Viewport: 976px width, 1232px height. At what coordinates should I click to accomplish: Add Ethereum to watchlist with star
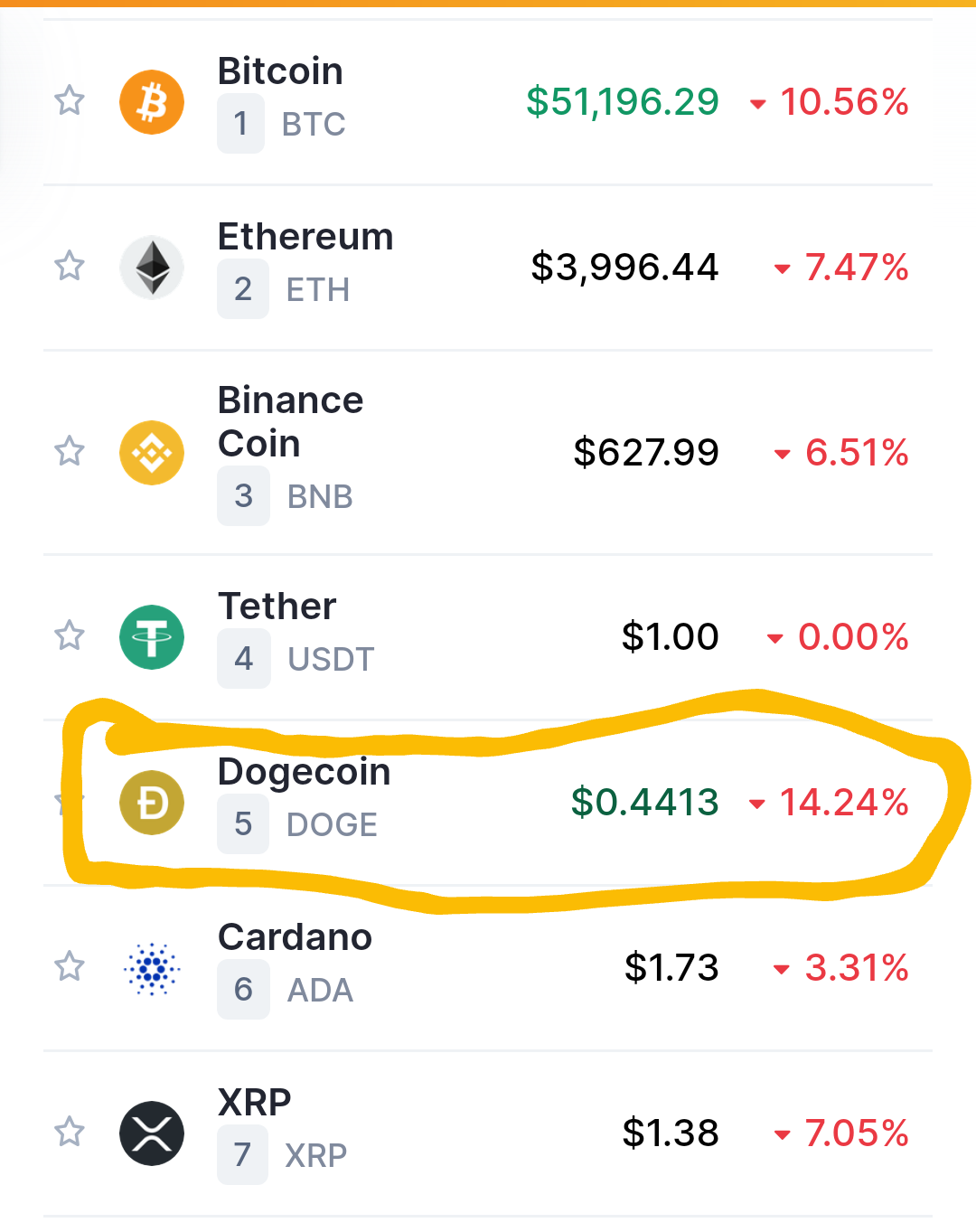[x=70, y=267]
